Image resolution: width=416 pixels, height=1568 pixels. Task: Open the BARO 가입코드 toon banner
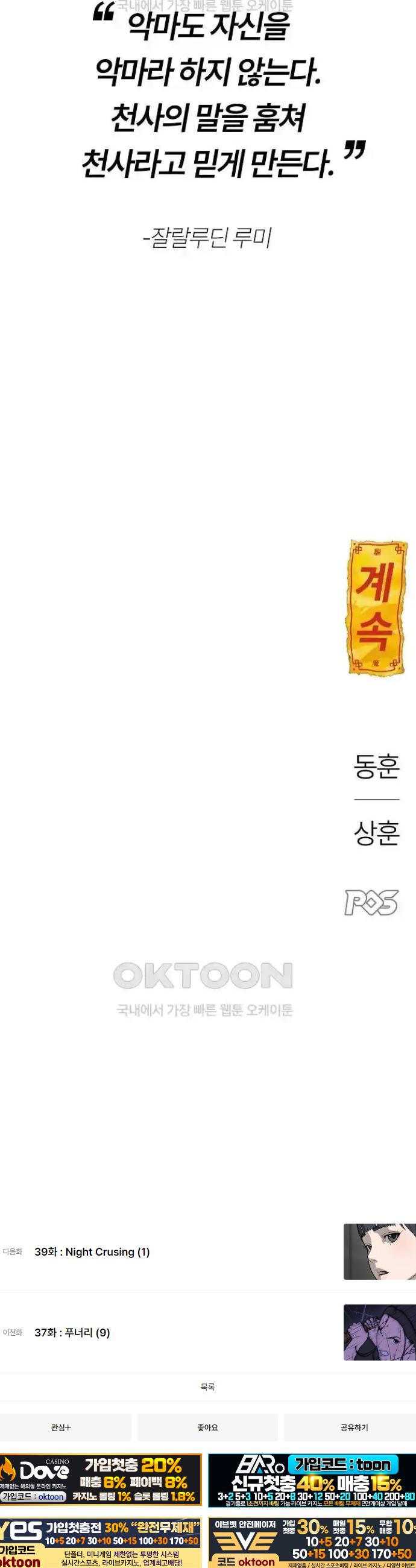312,1480
